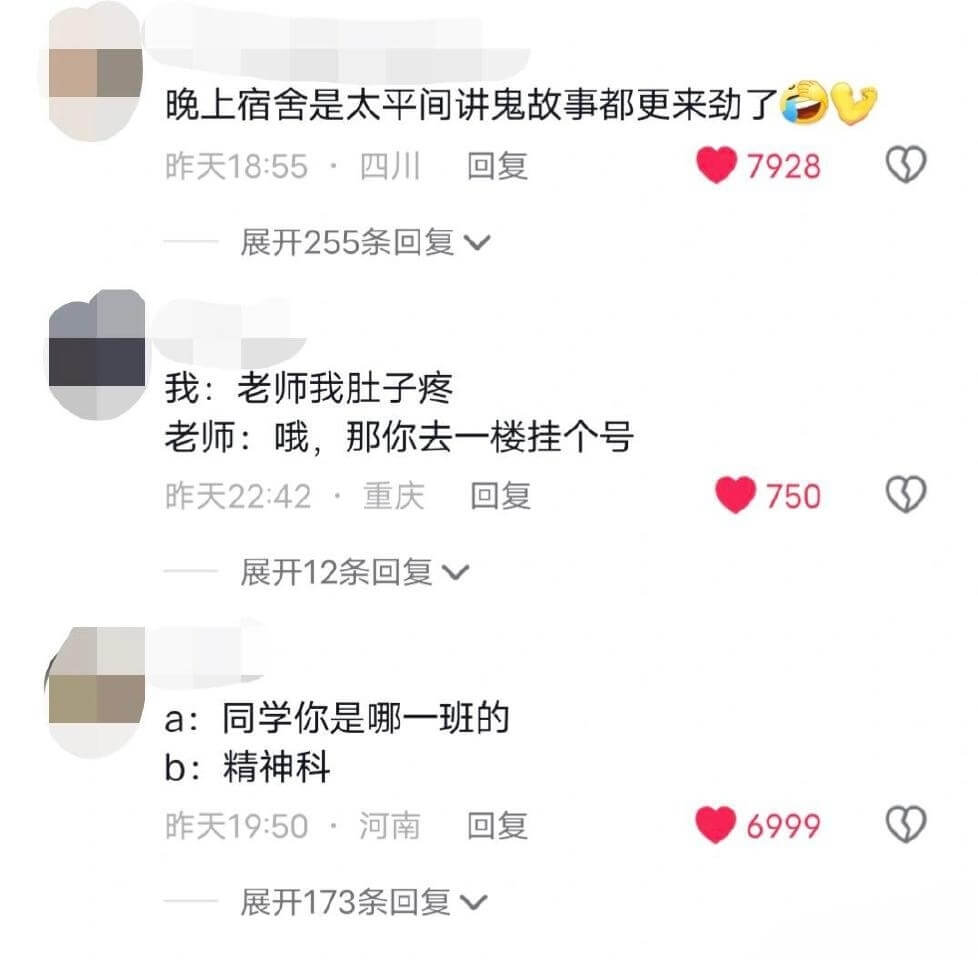The height and width of the screenshot is (960, 978).
Task: Reply to the 18:55 comment
Action: point(497,166)
